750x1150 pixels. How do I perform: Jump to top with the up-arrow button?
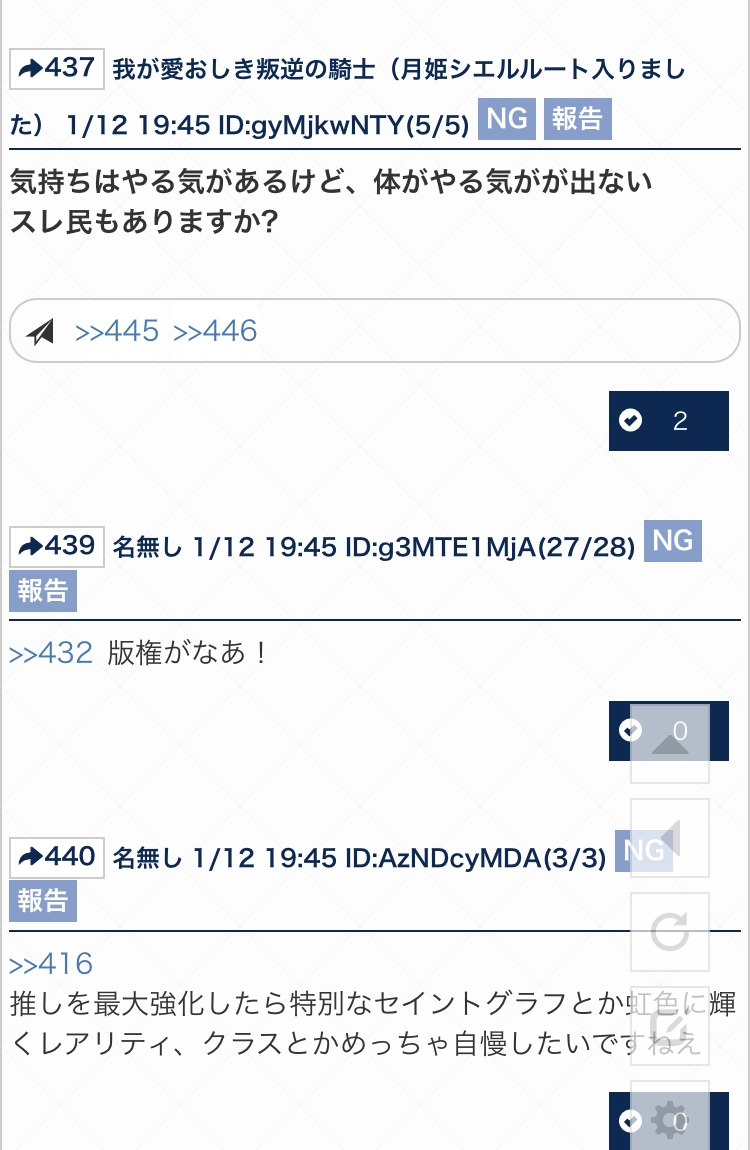[x=669, y=744]
